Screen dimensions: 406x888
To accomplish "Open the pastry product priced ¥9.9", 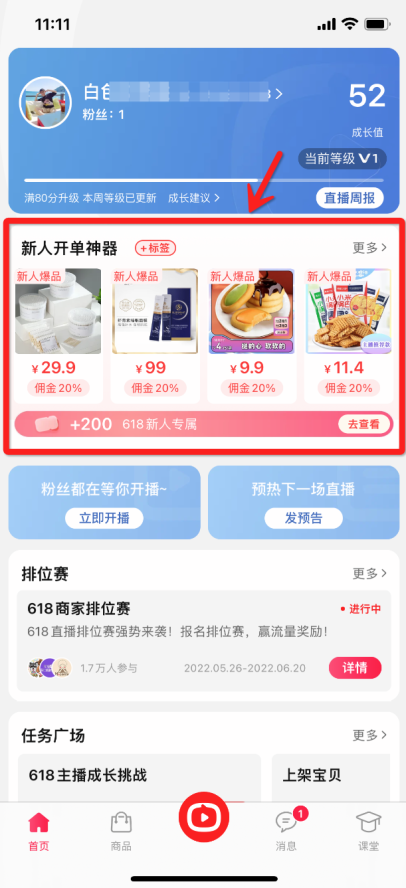I will coord(252,335).
